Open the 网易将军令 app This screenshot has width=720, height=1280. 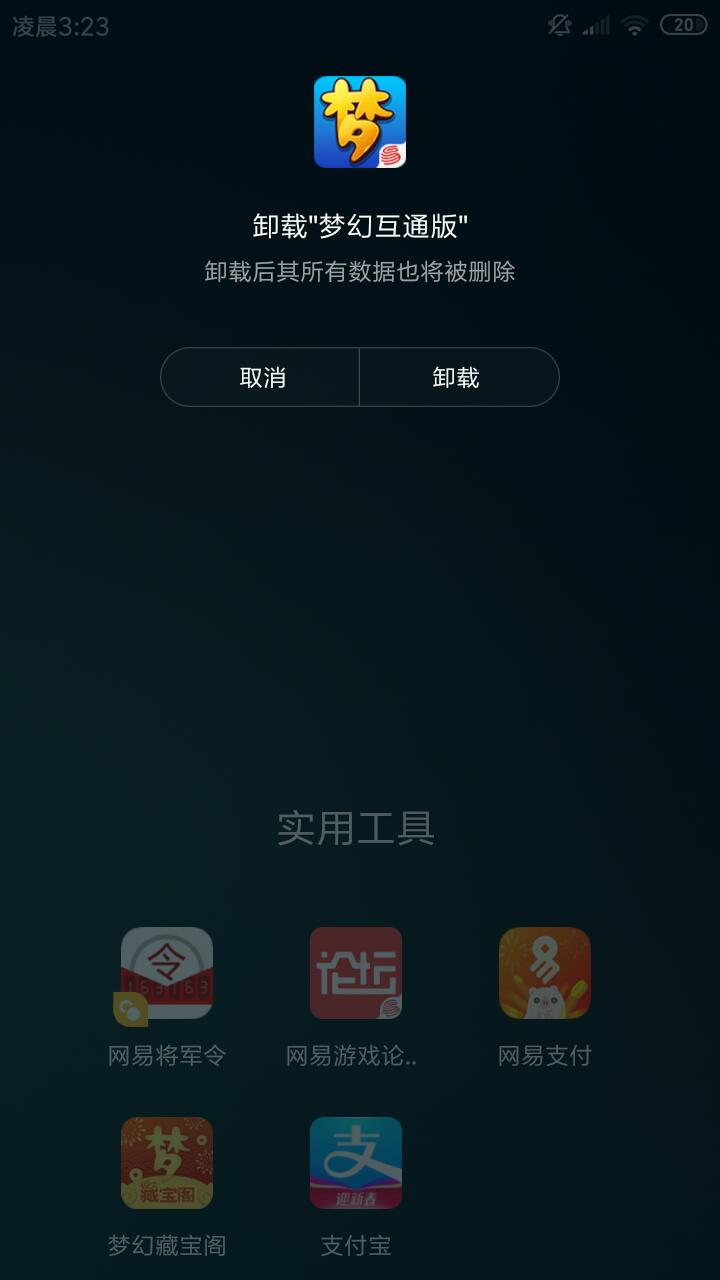[x=167, y=973]
